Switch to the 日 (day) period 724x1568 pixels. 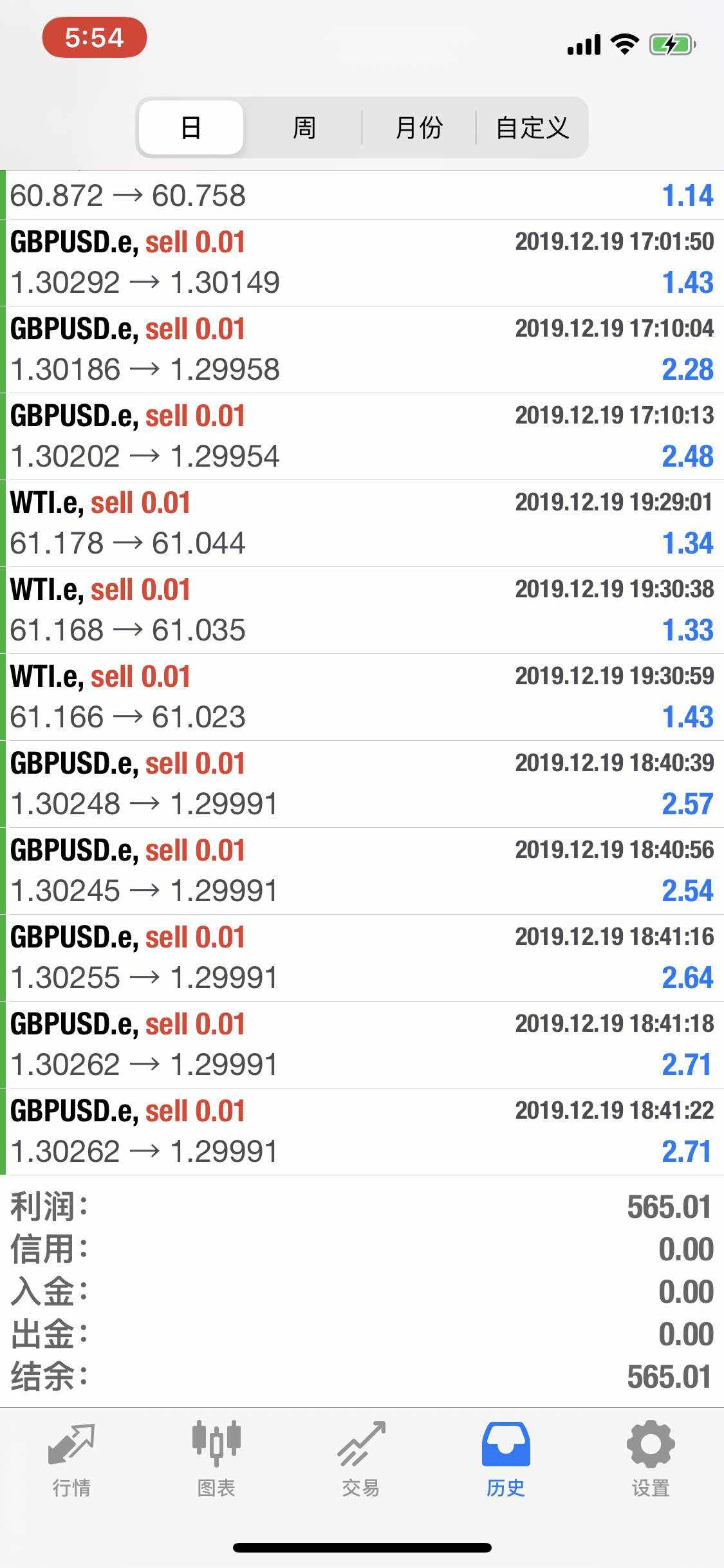191,127
